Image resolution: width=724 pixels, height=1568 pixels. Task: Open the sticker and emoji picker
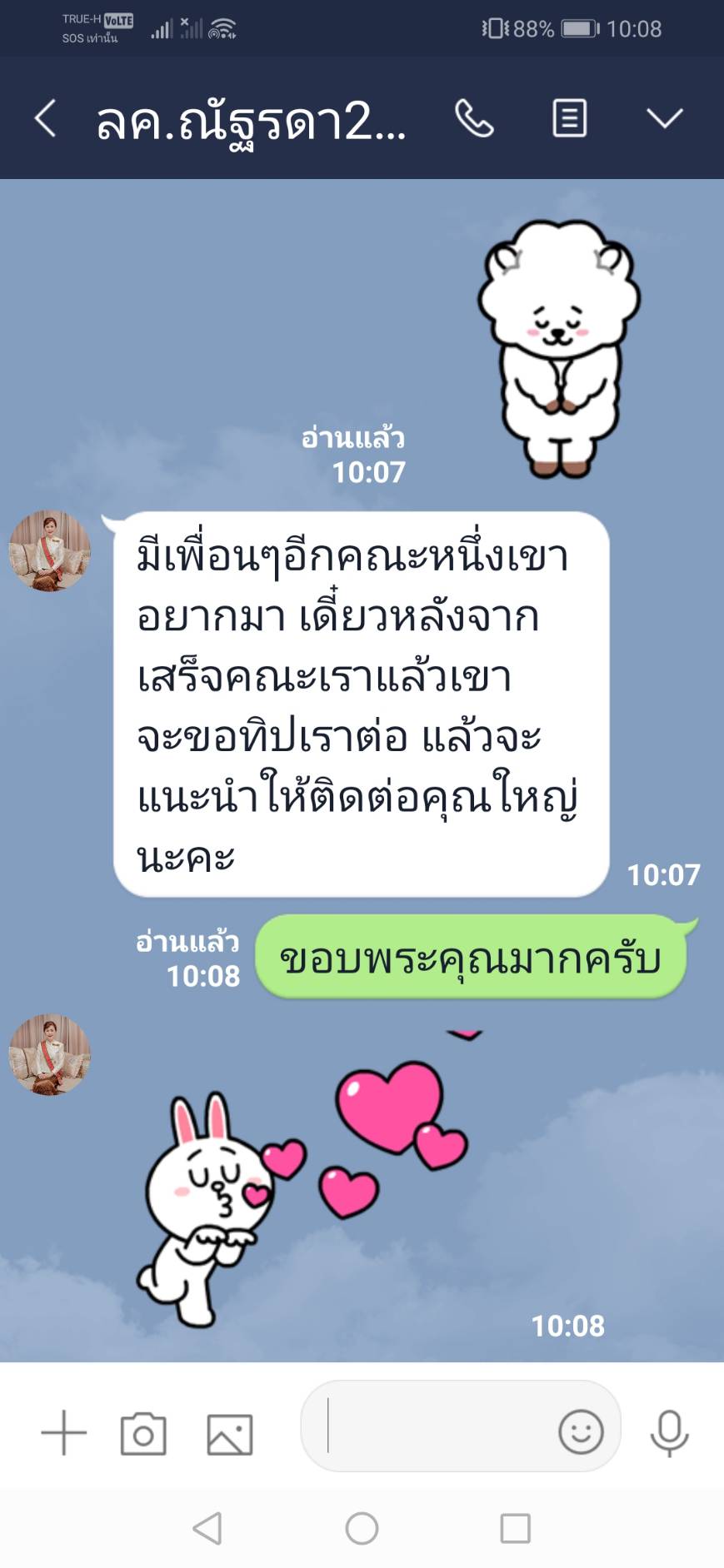(581, 1431)
